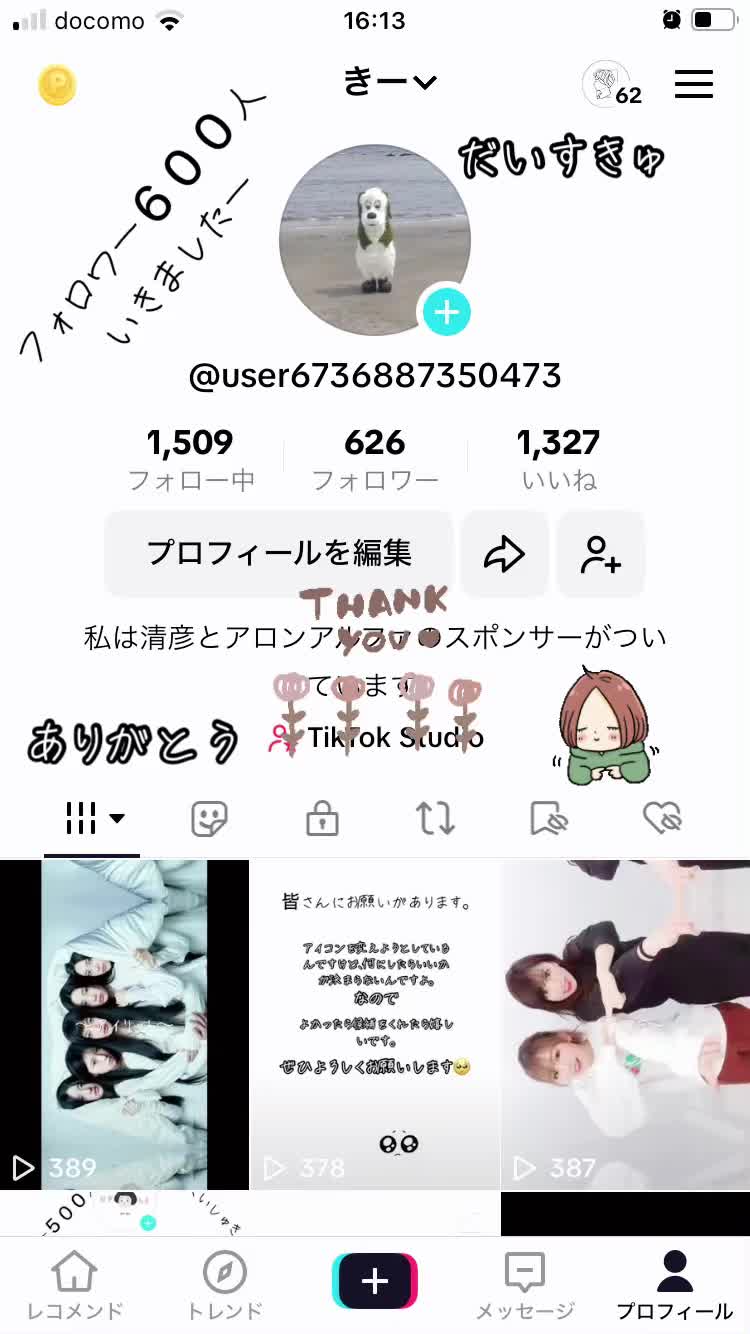Open the add friends button
This screenshot has height=1334, width=750.
point(601,553)
